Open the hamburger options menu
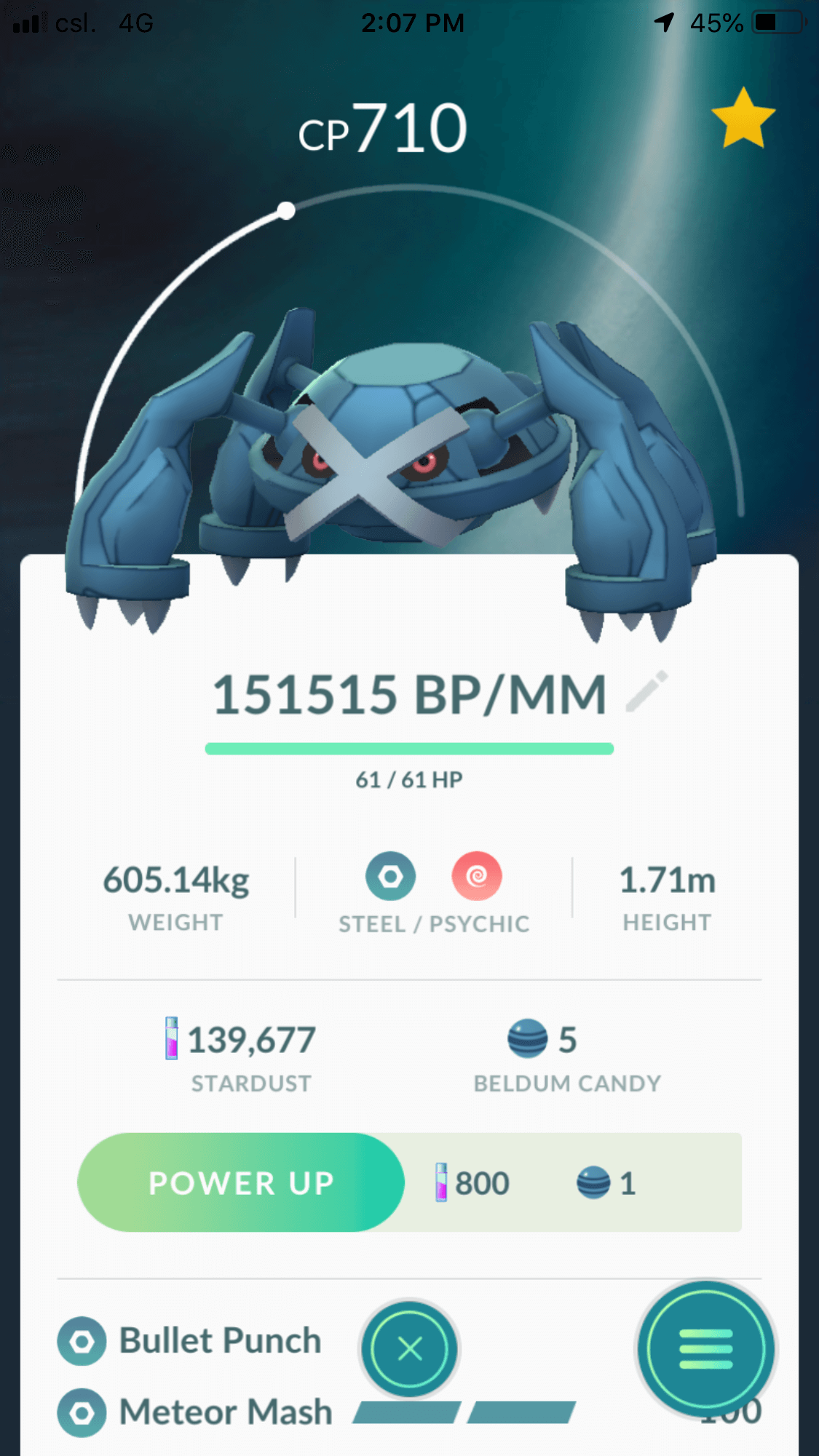The width and height of the screenshot is (819, 1456). [705, 1349]
